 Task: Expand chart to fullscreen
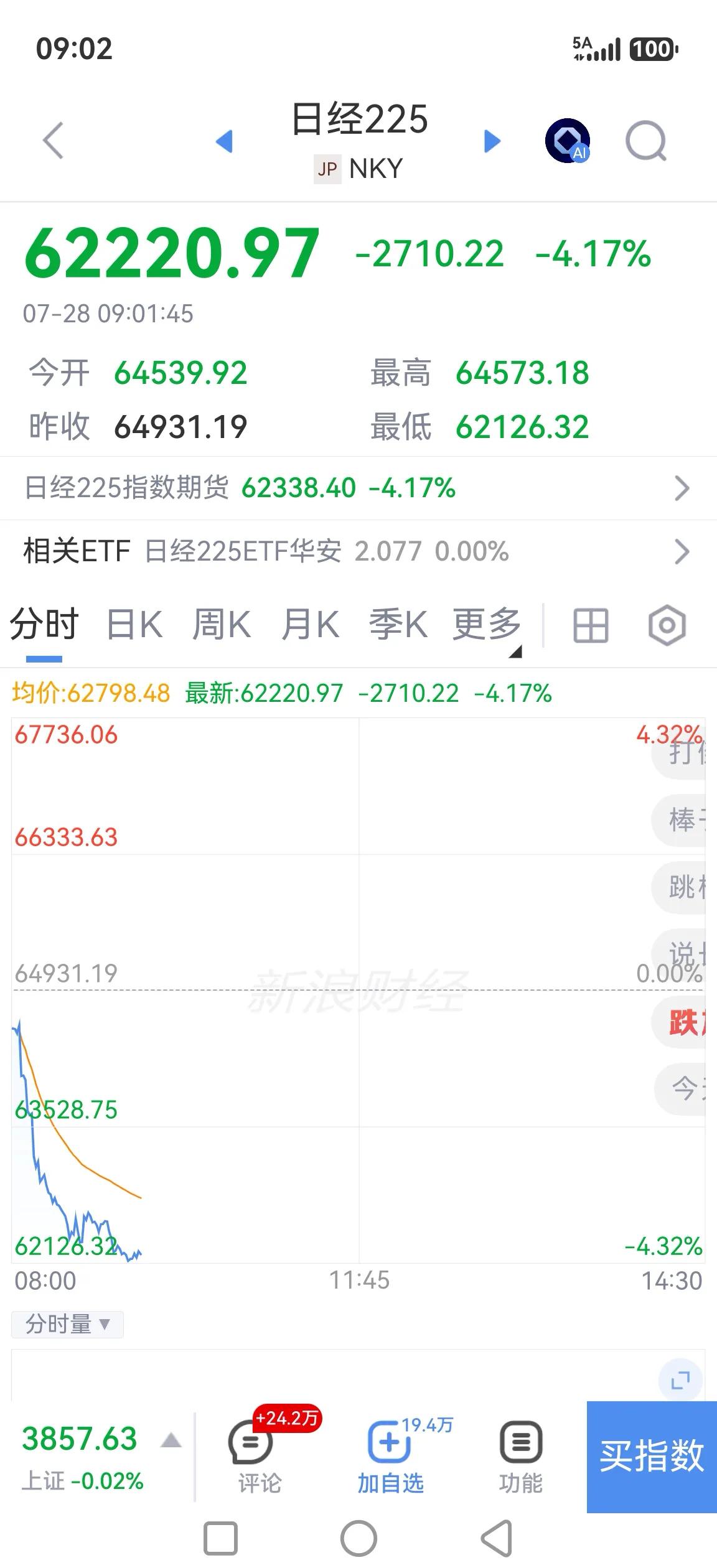coord(680,1380)
